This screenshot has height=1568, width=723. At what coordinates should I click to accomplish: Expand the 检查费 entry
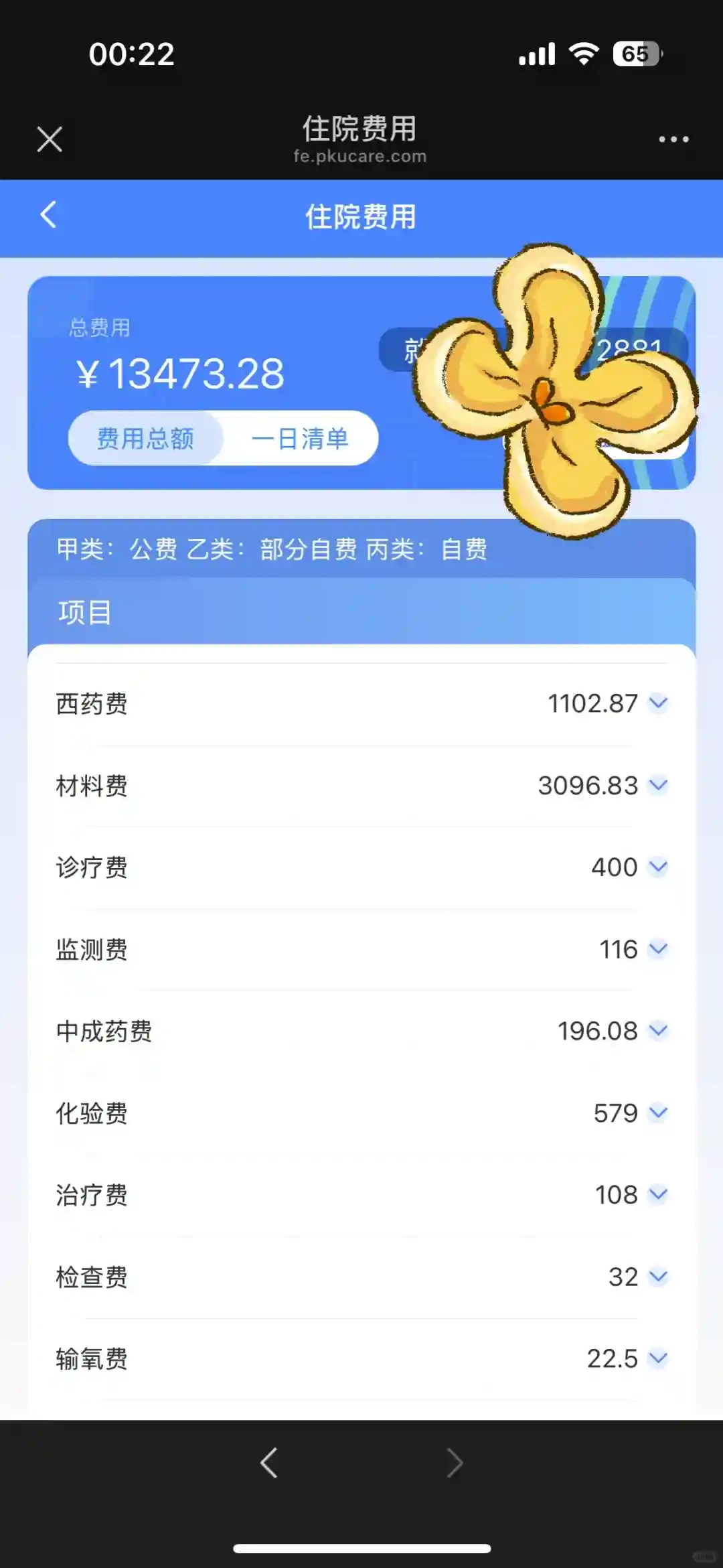tap(659, 1277)
